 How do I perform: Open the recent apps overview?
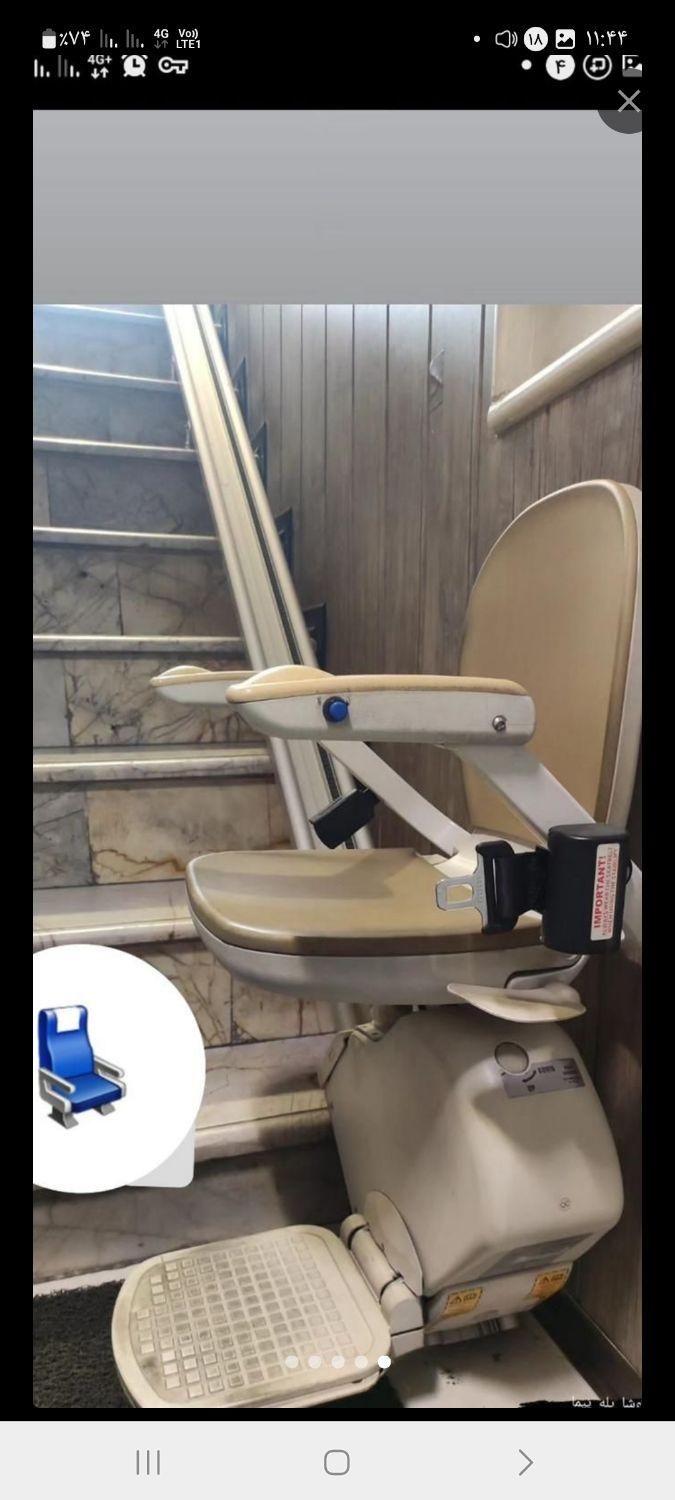tap(148, 1462)
